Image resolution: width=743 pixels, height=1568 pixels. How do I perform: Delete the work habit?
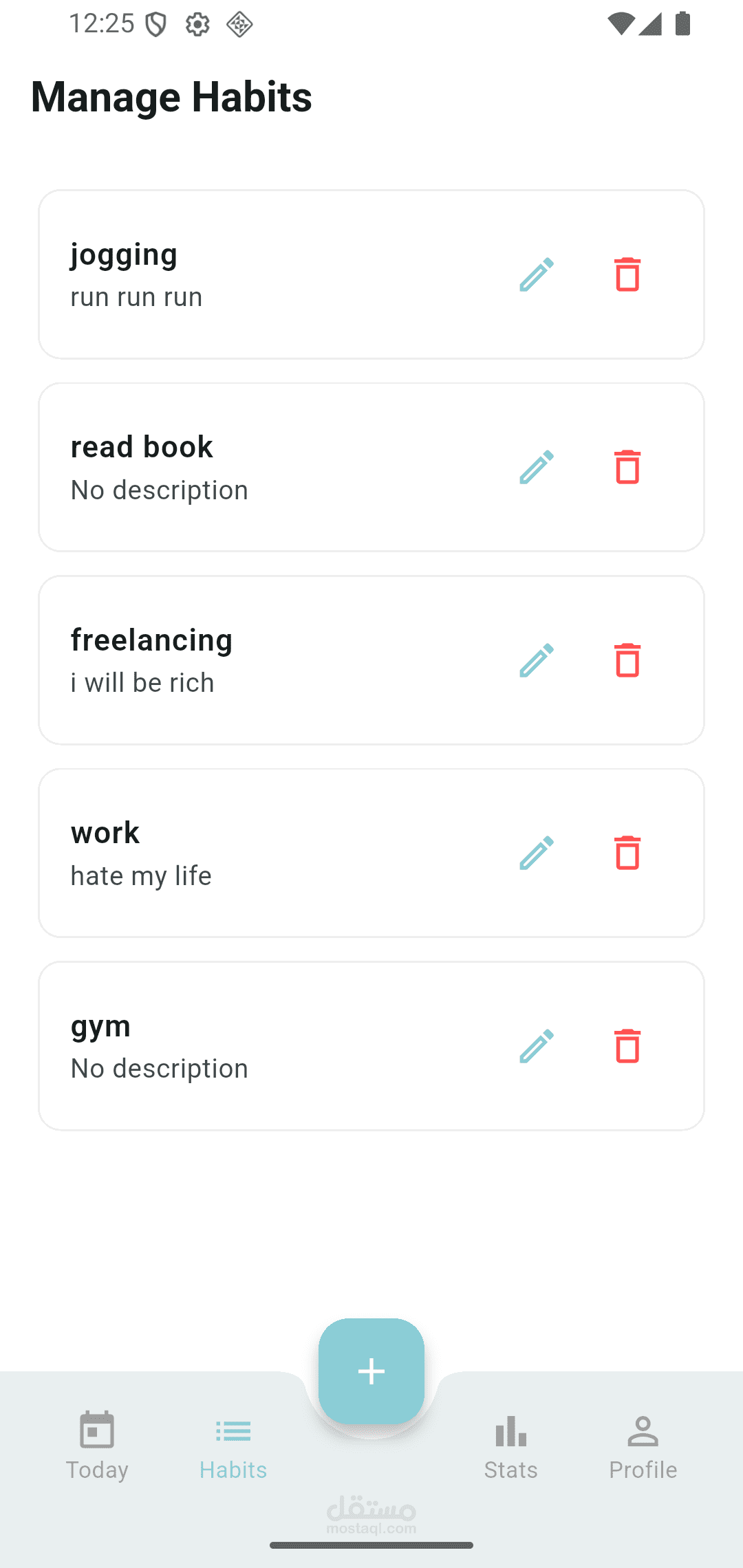[627, 853]
